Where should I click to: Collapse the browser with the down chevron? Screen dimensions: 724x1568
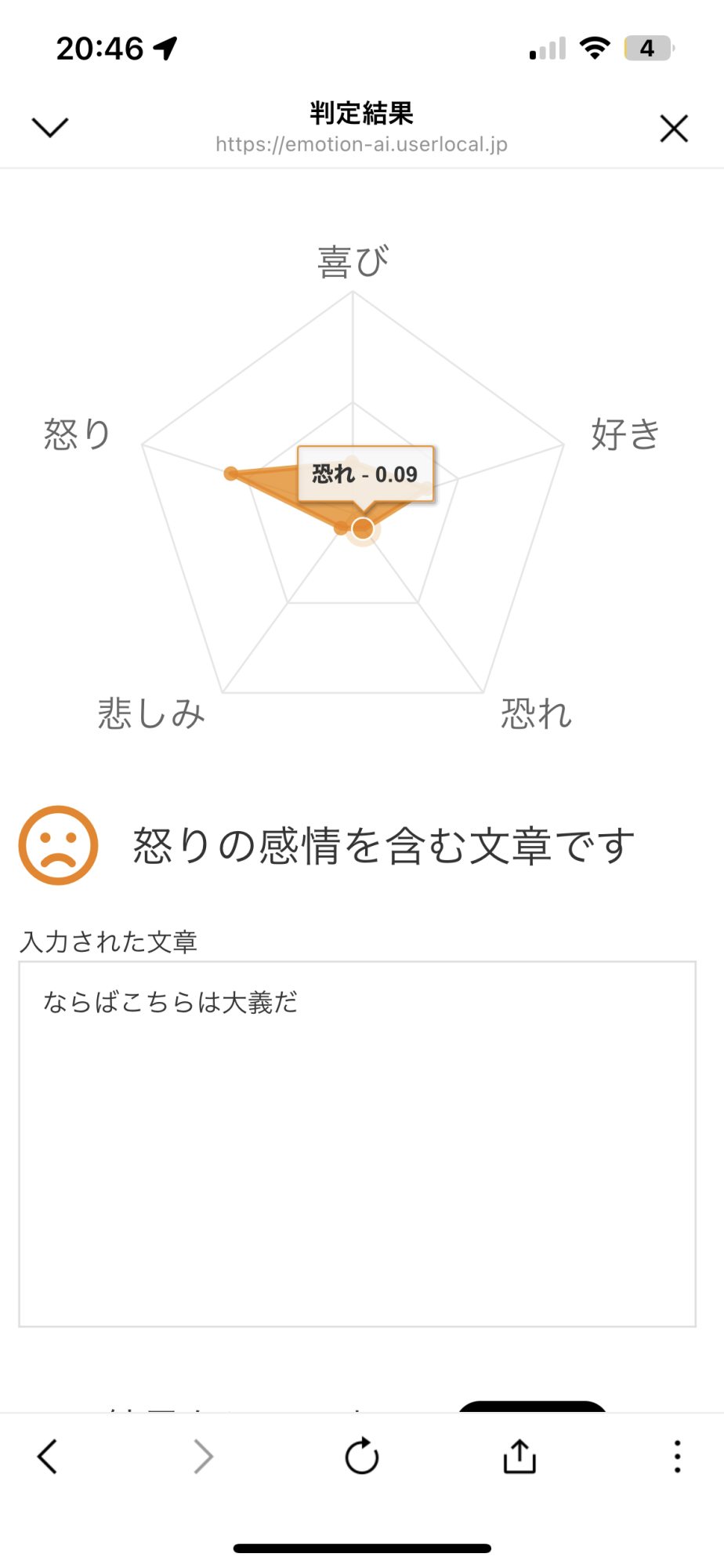tap(49, 127)
